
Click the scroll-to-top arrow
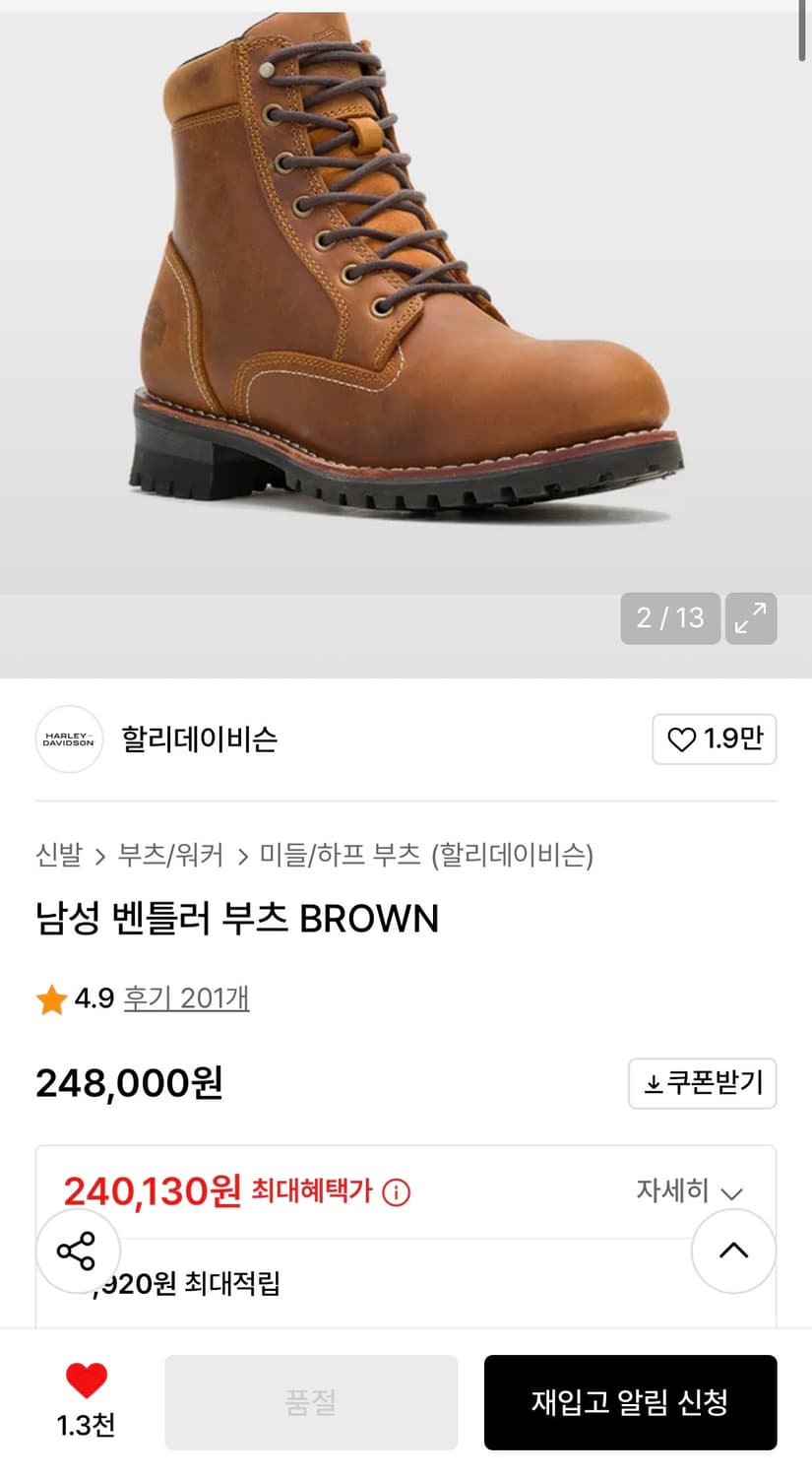[x=733, y=1251]
